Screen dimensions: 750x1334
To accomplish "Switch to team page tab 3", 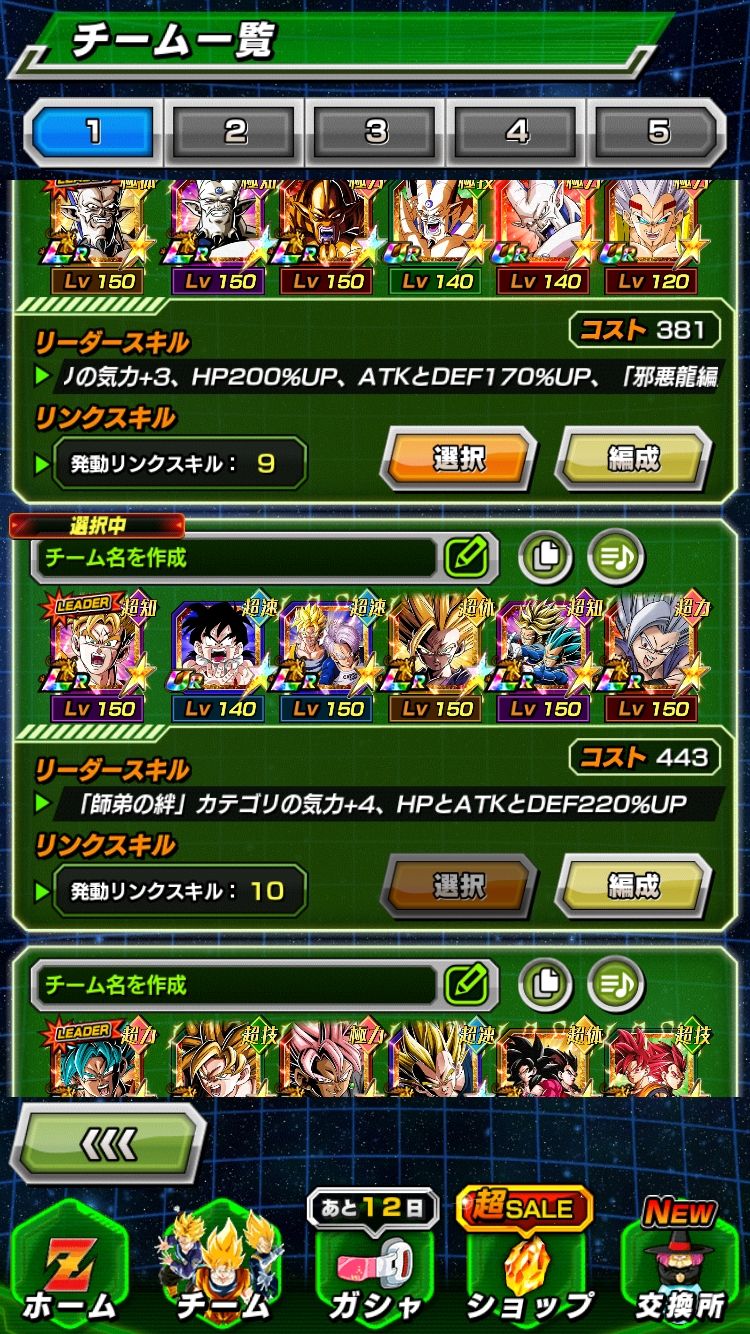I will tap(376, 132).
